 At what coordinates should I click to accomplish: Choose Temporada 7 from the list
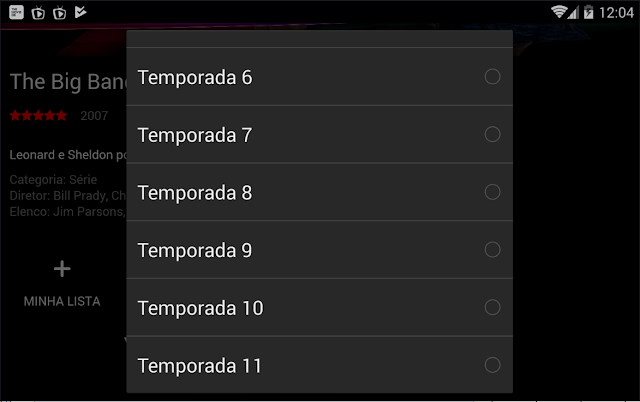(319, 134)
